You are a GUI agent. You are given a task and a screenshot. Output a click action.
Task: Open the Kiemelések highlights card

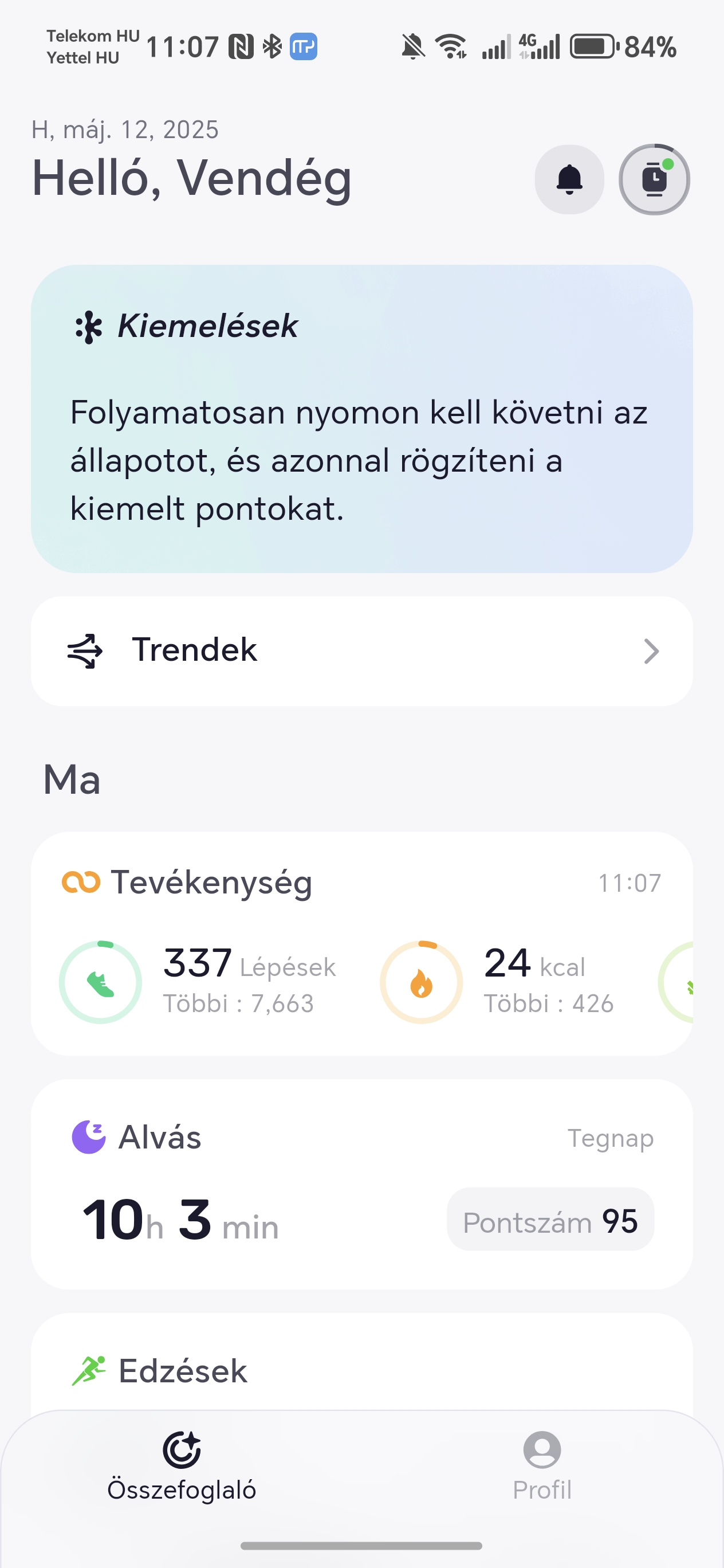point(362,419)
